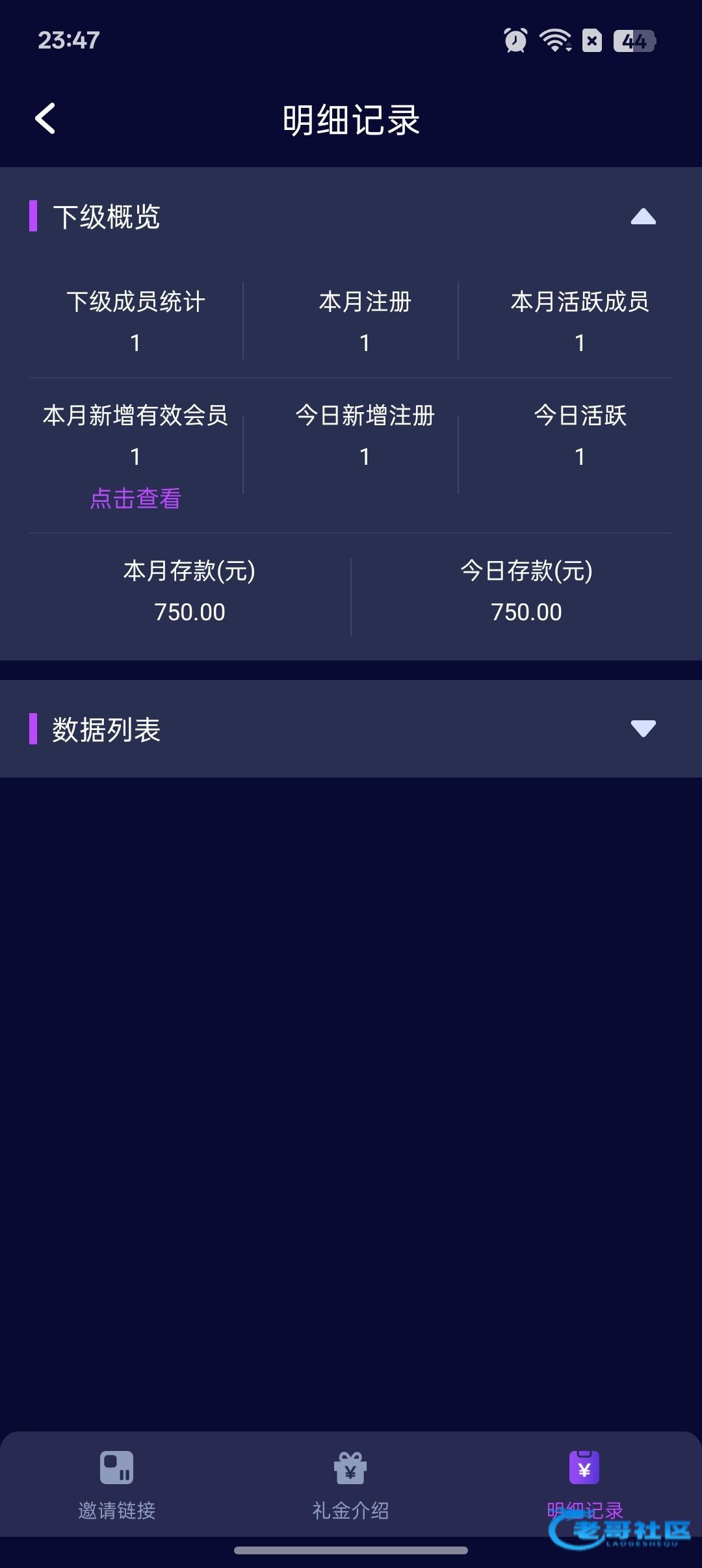
Task: Open the 点击查看 link
Action: click(135, 499)
